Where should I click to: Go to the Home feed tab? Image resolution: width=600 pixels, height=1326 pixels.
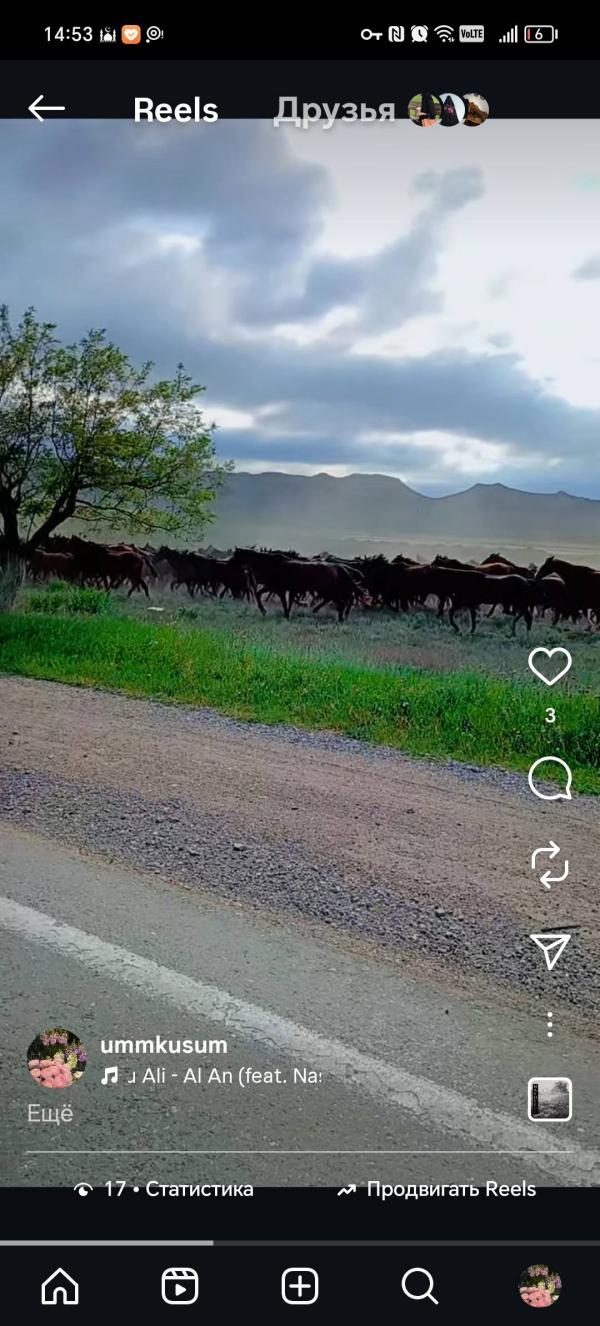(60, 1286)
